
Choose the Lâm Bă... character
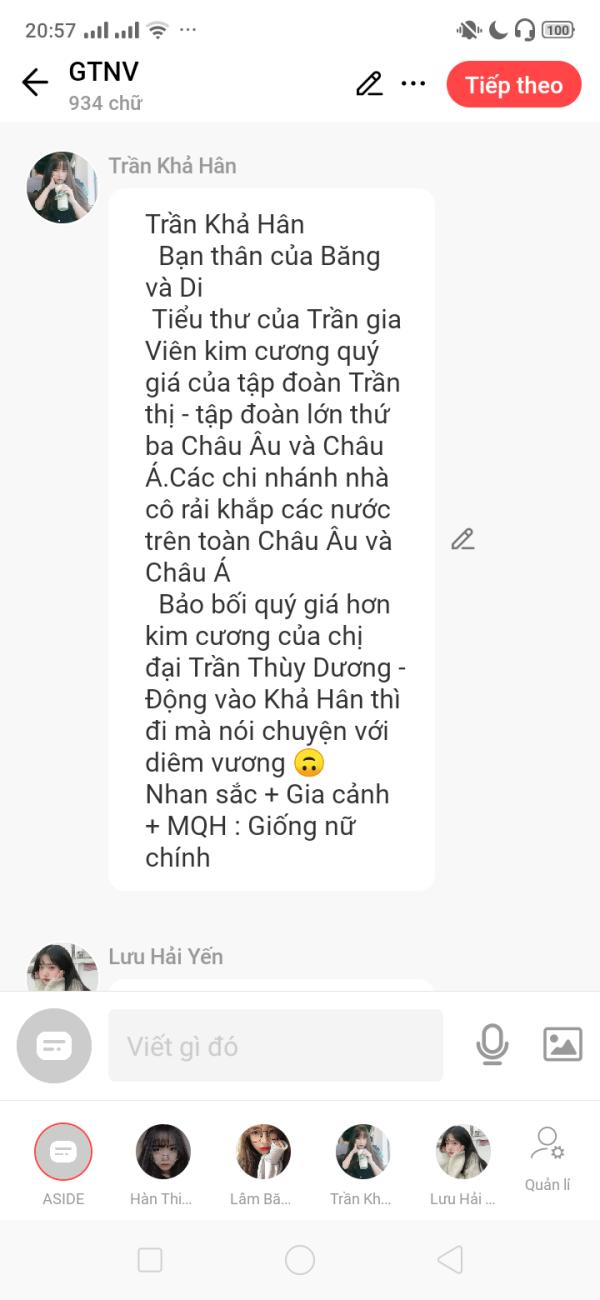[x=263, y=1163]
